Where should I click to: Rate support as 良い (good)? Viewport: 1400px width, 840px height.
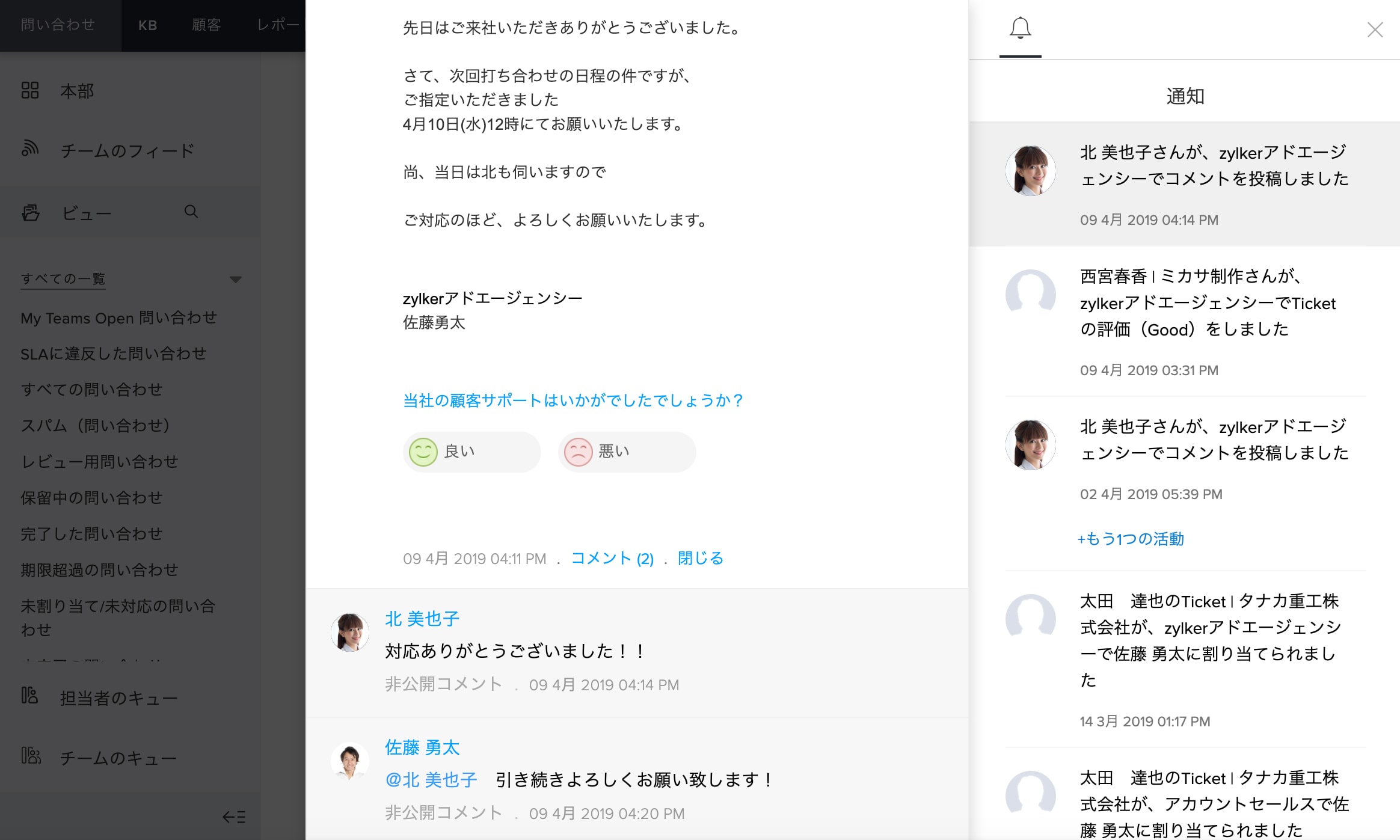pos(471,452)
